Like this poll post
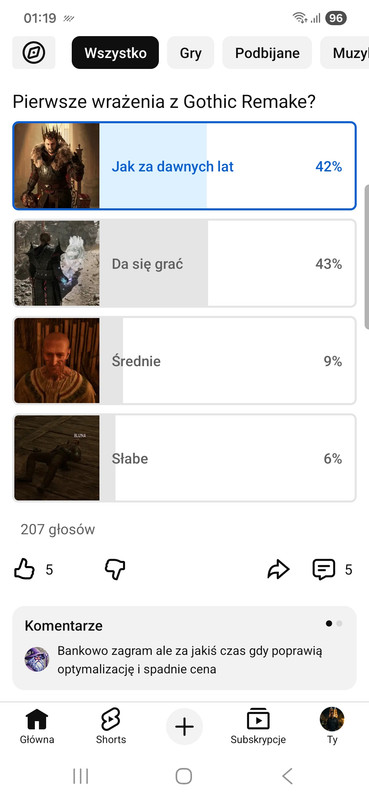 24,569
